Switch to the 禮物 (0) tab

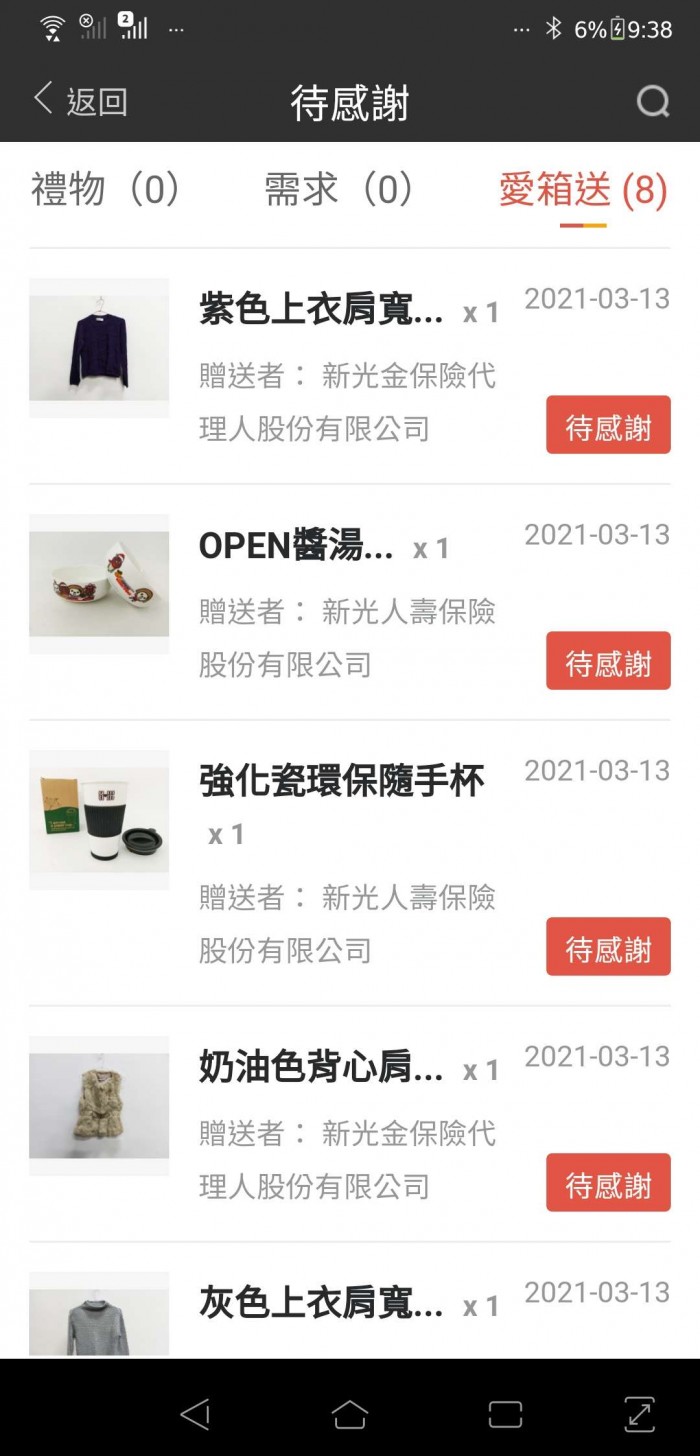105,189
